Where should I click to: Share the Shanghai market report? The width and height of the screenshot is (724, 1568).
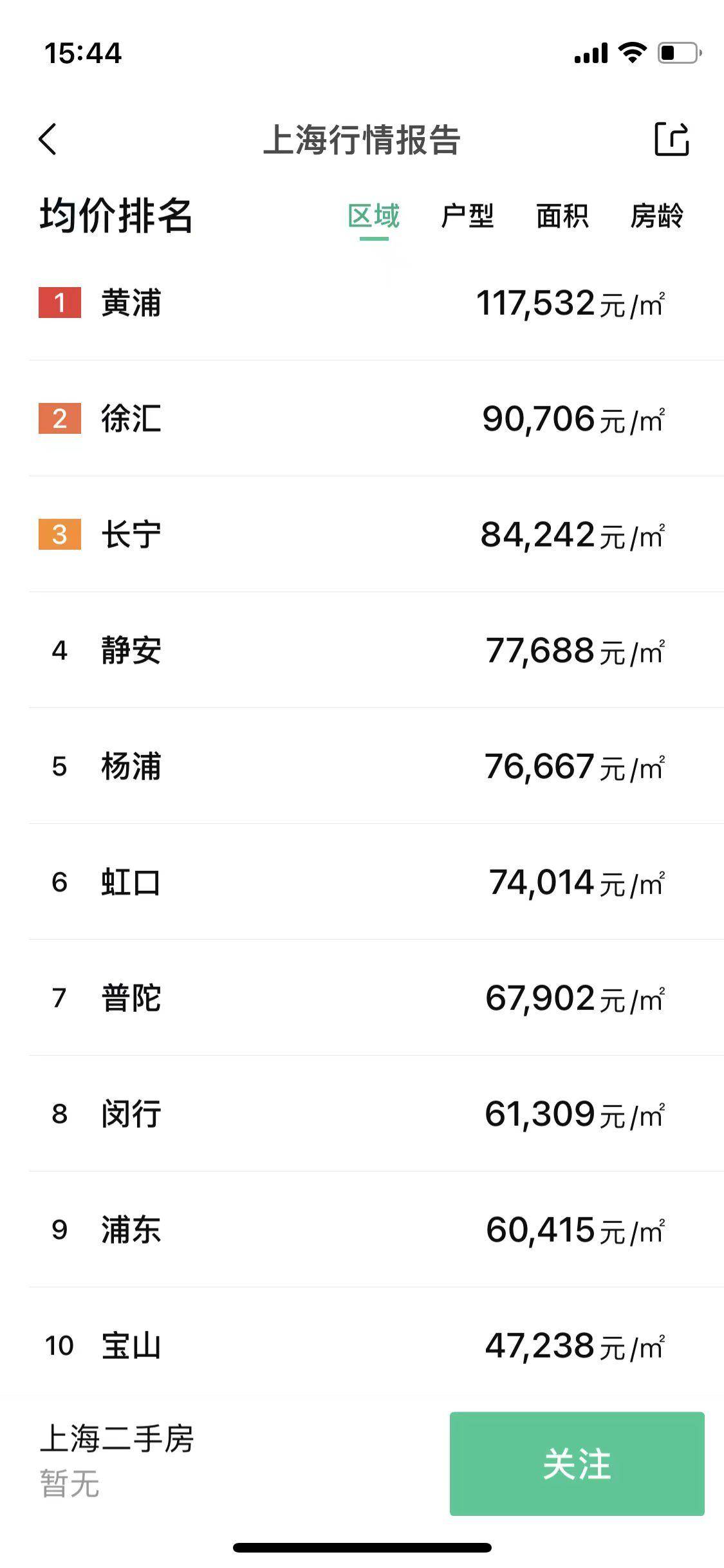point(671,138)
